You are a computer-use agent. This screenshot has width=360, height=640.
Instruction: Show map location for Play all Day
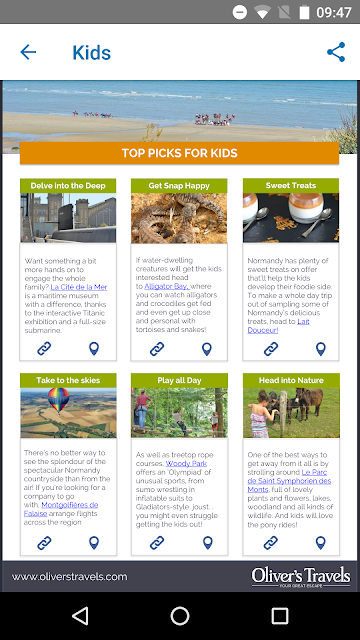207,543
